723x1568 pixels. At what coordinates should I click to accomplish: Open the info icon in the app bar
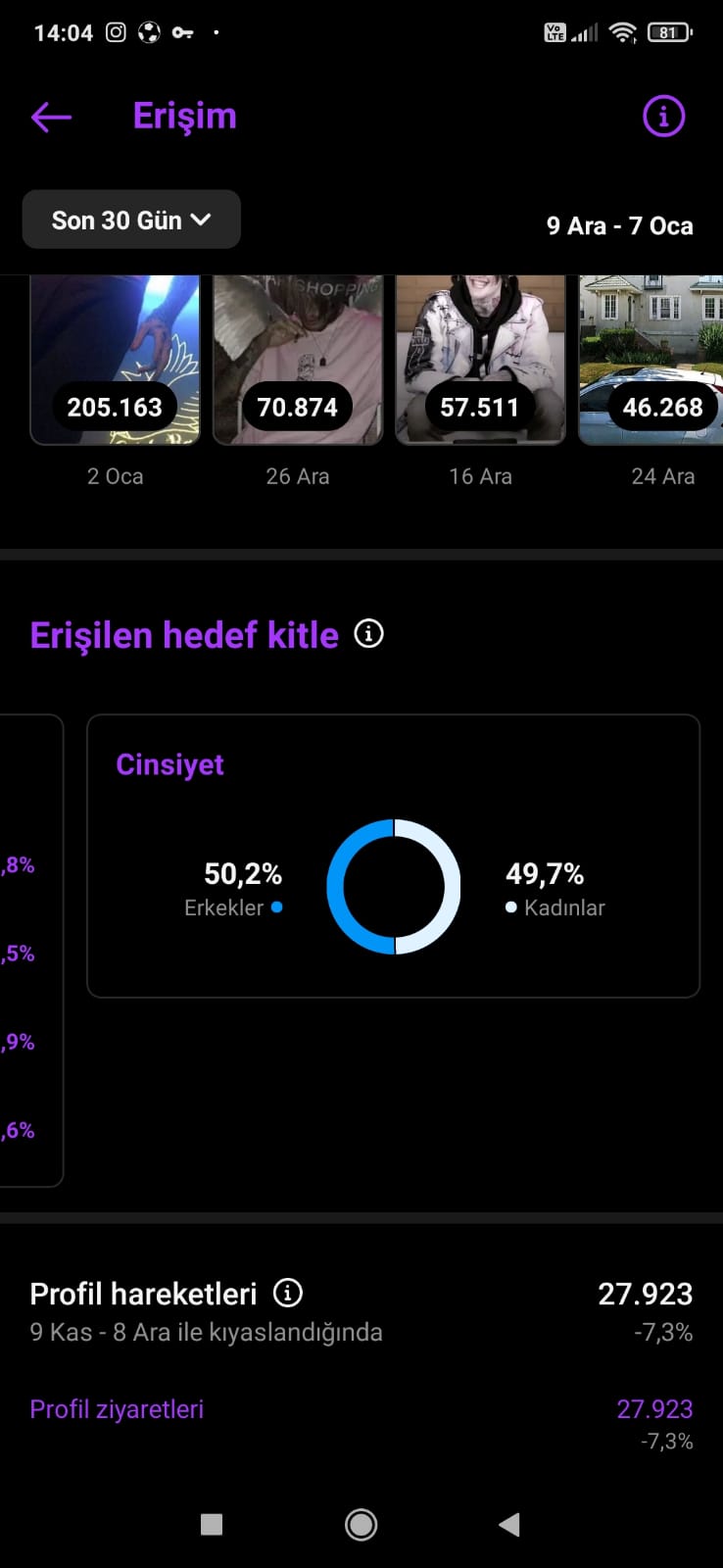tap(663, 117)
